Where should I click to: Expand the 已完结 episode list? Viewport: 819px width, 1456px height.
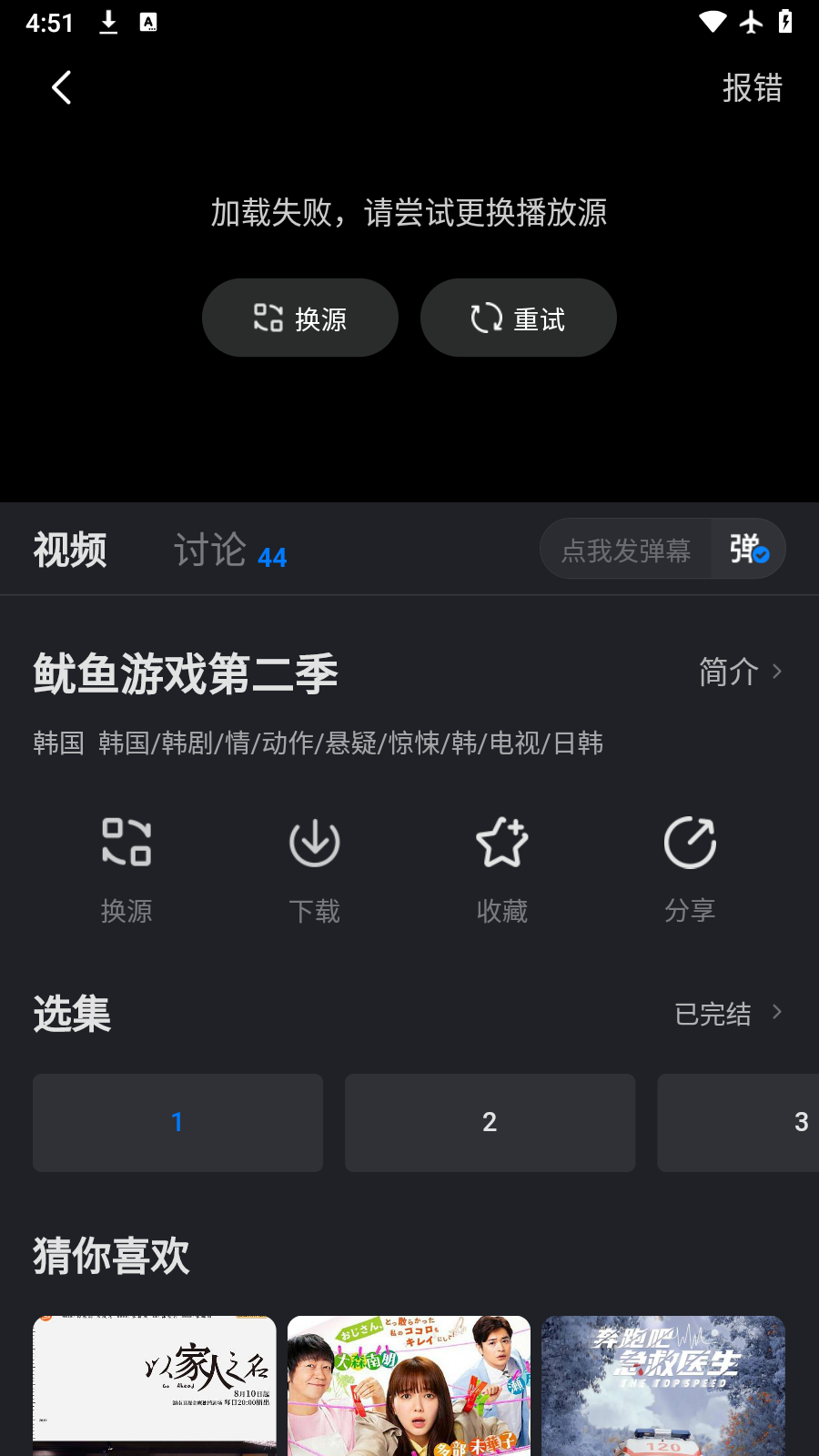728,1013
